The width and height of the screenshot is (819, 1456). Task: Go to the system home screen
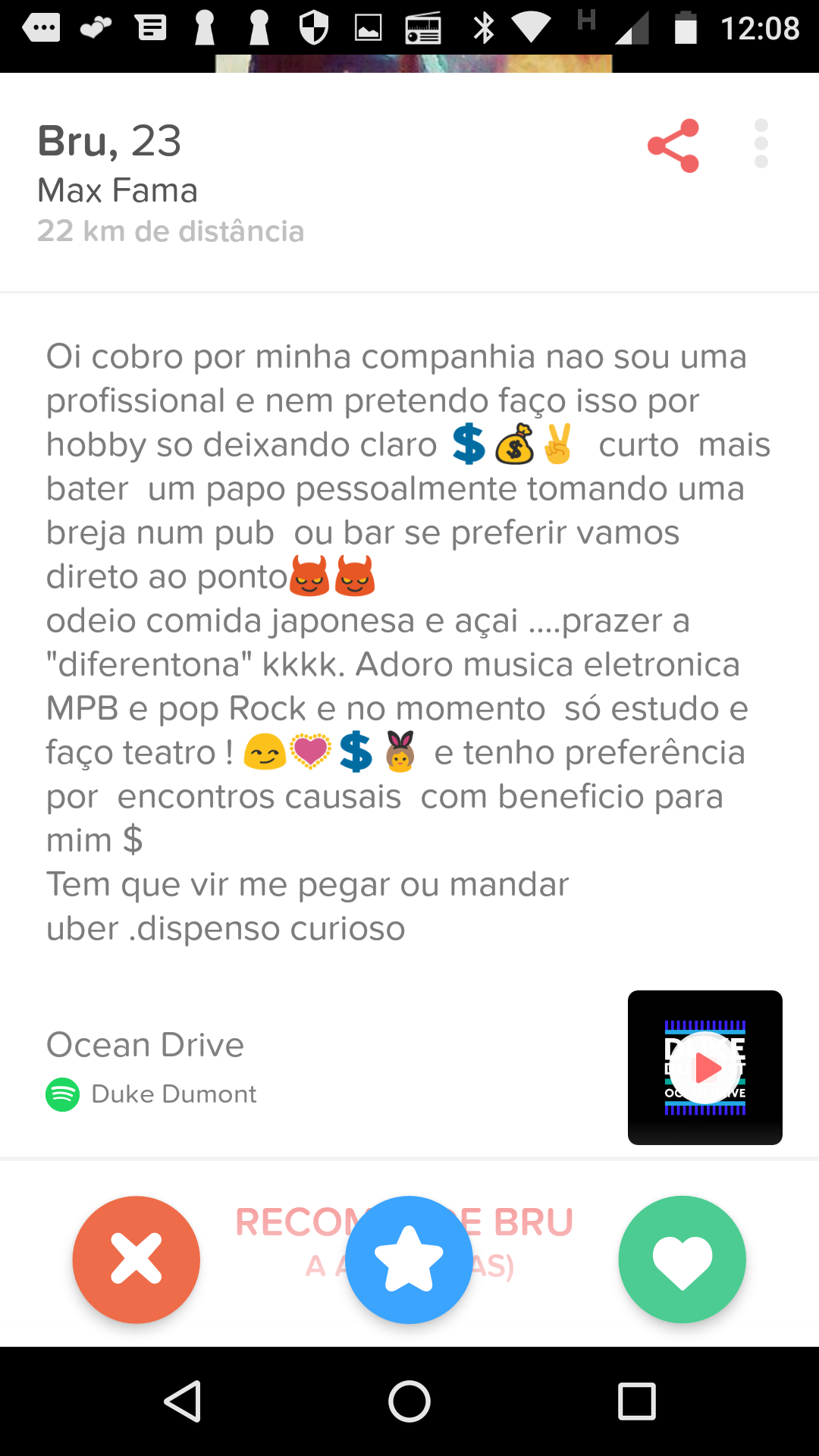pos(409,1401)
